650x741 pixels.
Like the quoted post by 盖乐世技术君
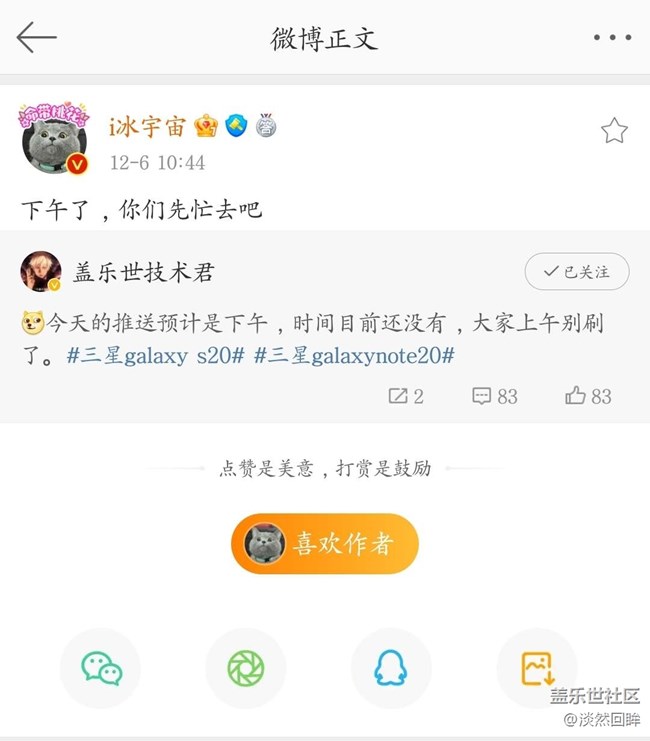pos(588,396)
